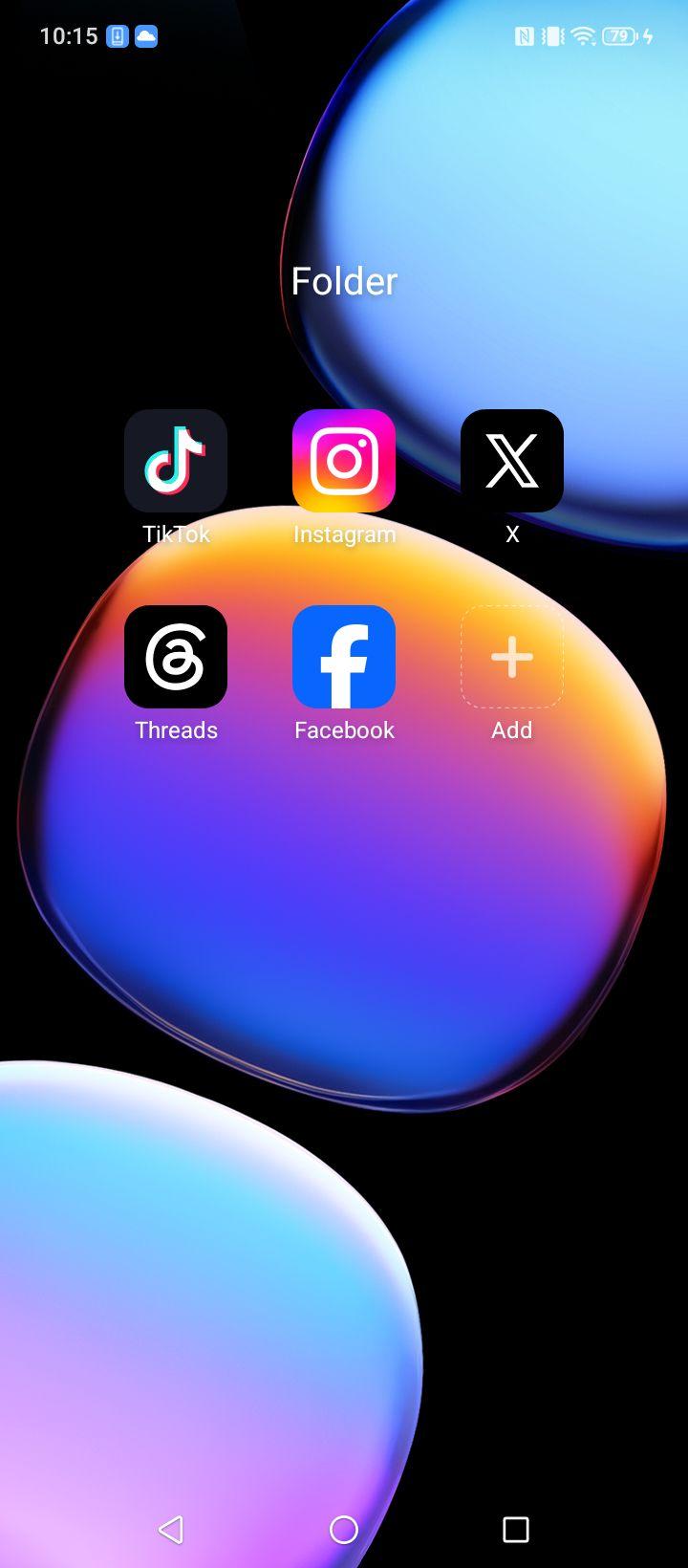This screenshot has height=1568, width=688.
Task: Open the TikTok app
Action: click(x=176, y=461)
